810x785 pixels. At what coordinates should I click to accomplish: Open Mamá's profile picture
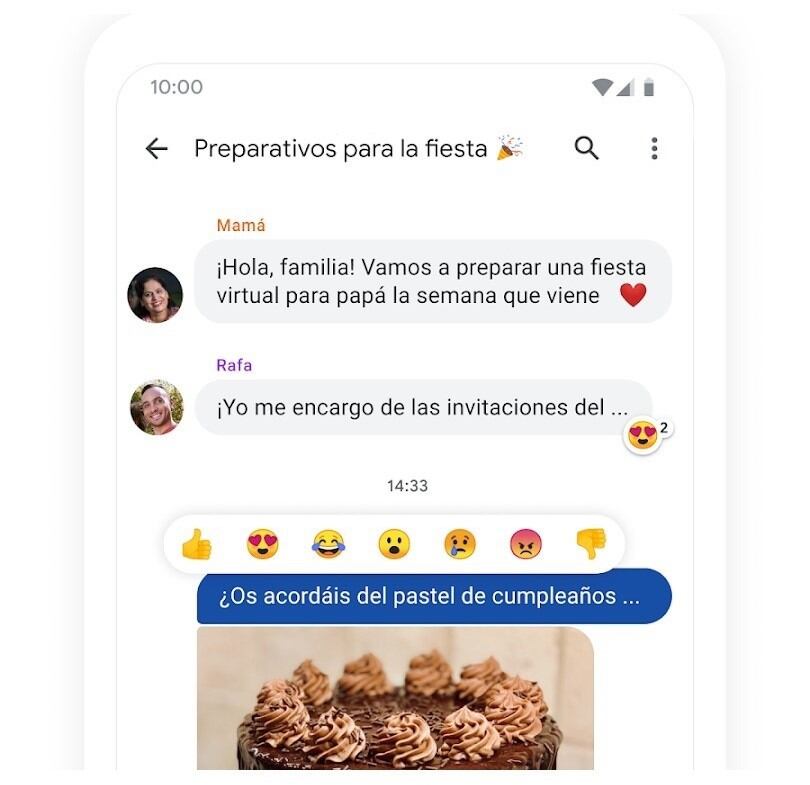[156, 295]
